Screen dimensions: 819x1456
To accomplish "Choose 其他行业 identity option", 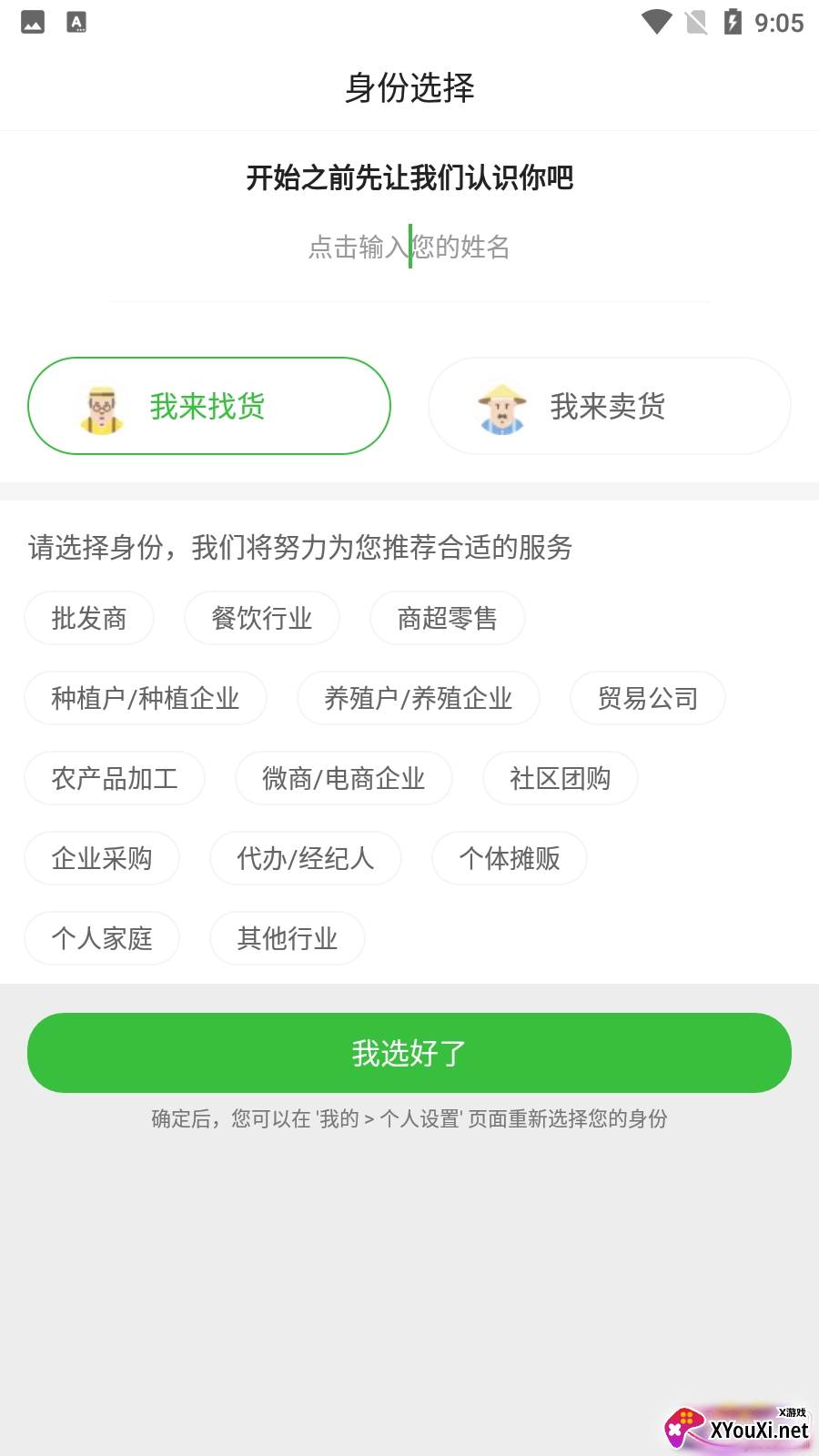I will (x=288, y=939).
